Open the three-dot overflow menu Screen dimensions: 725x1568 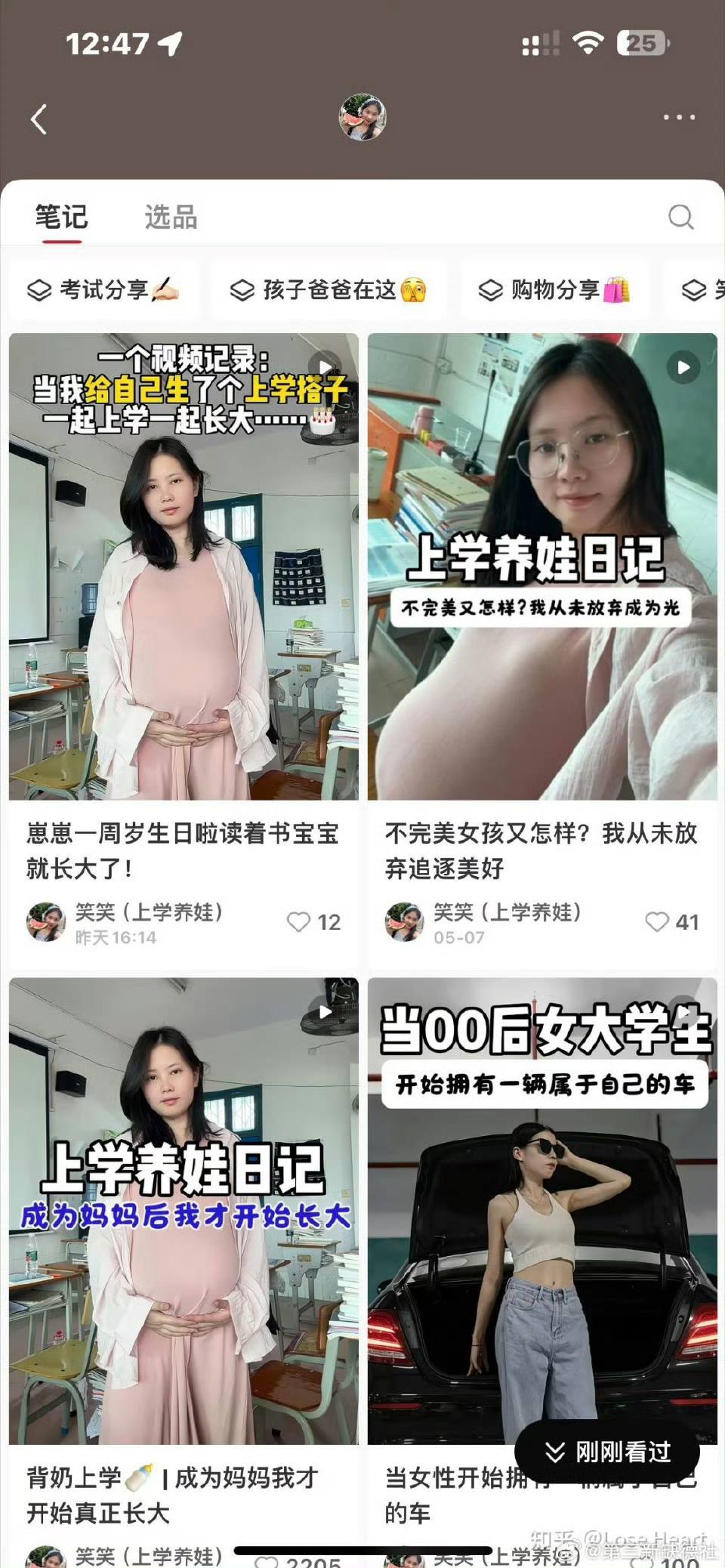pos(679,118)
